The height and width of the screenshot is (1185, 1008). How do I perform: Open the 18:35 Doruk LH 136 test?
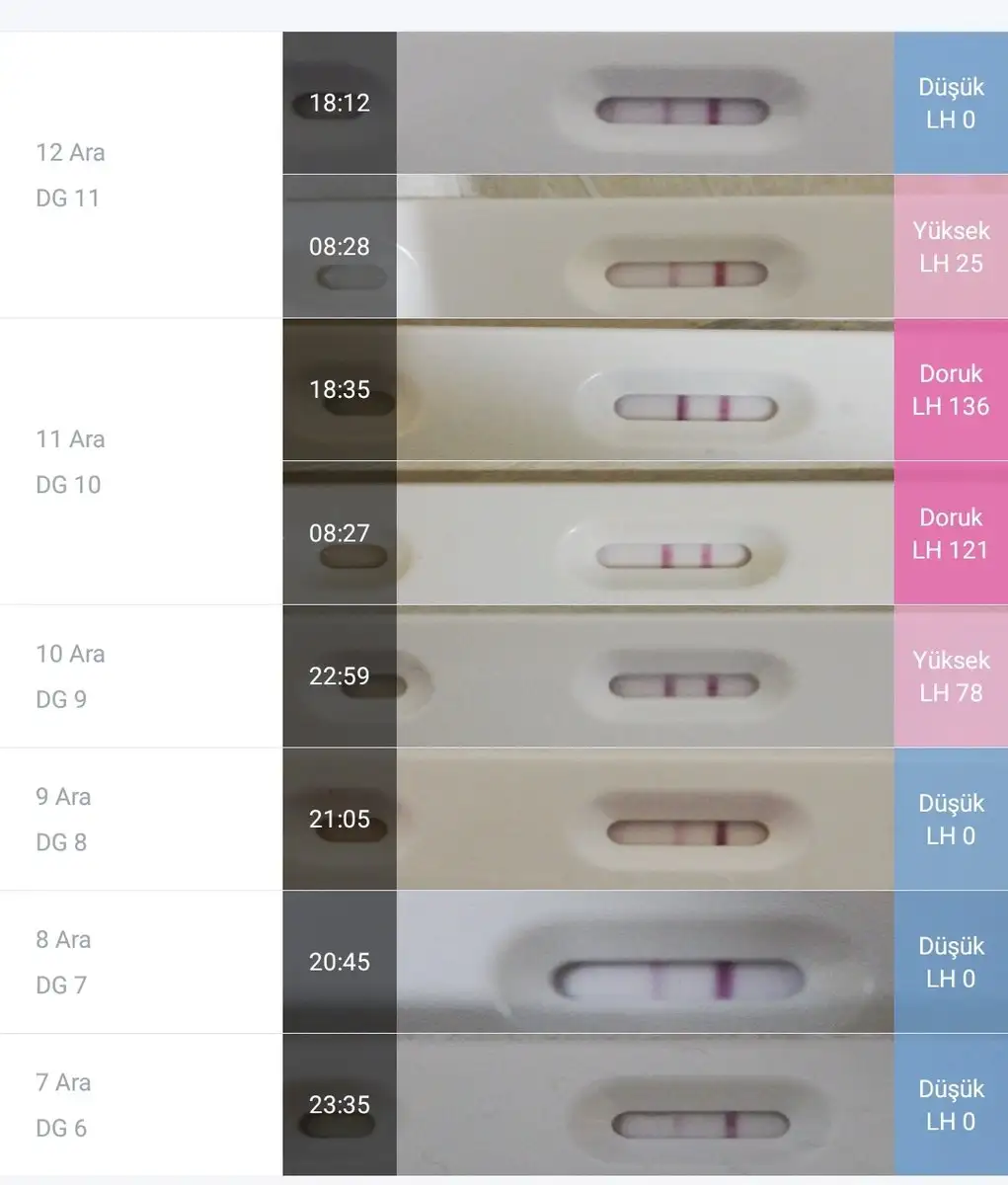point(644,390)
